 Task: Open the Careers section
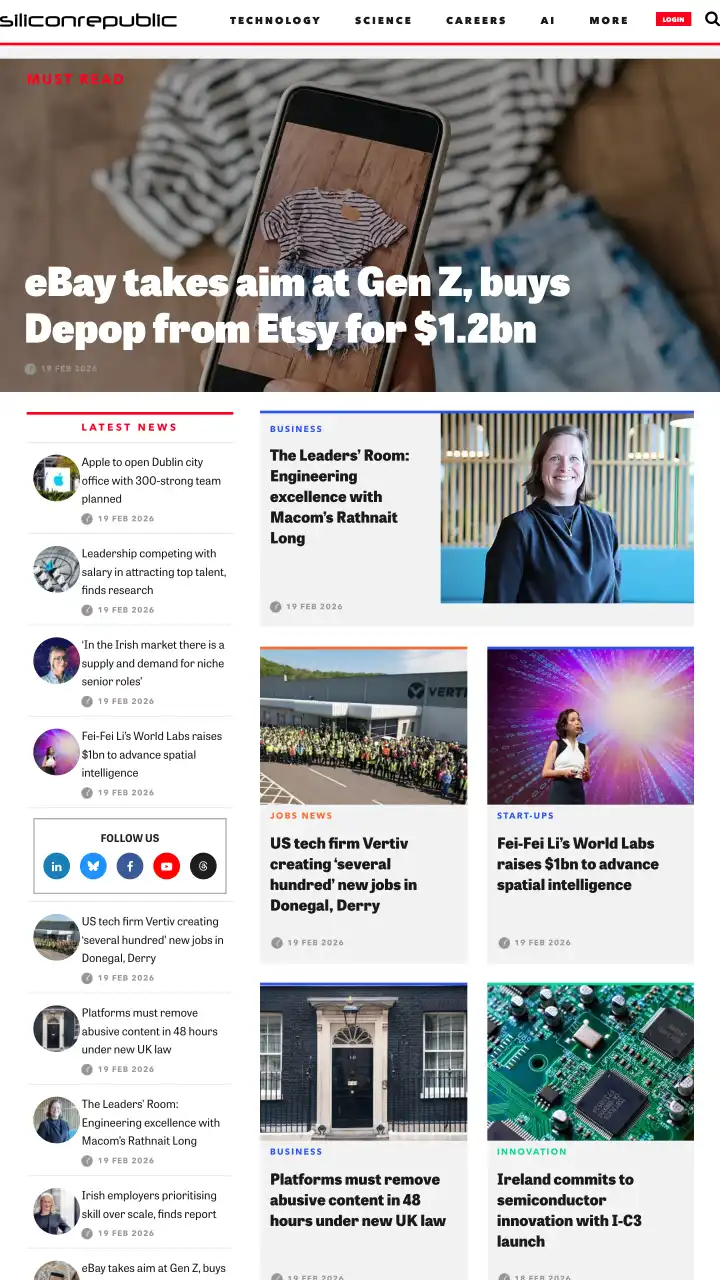pos(476,20)
